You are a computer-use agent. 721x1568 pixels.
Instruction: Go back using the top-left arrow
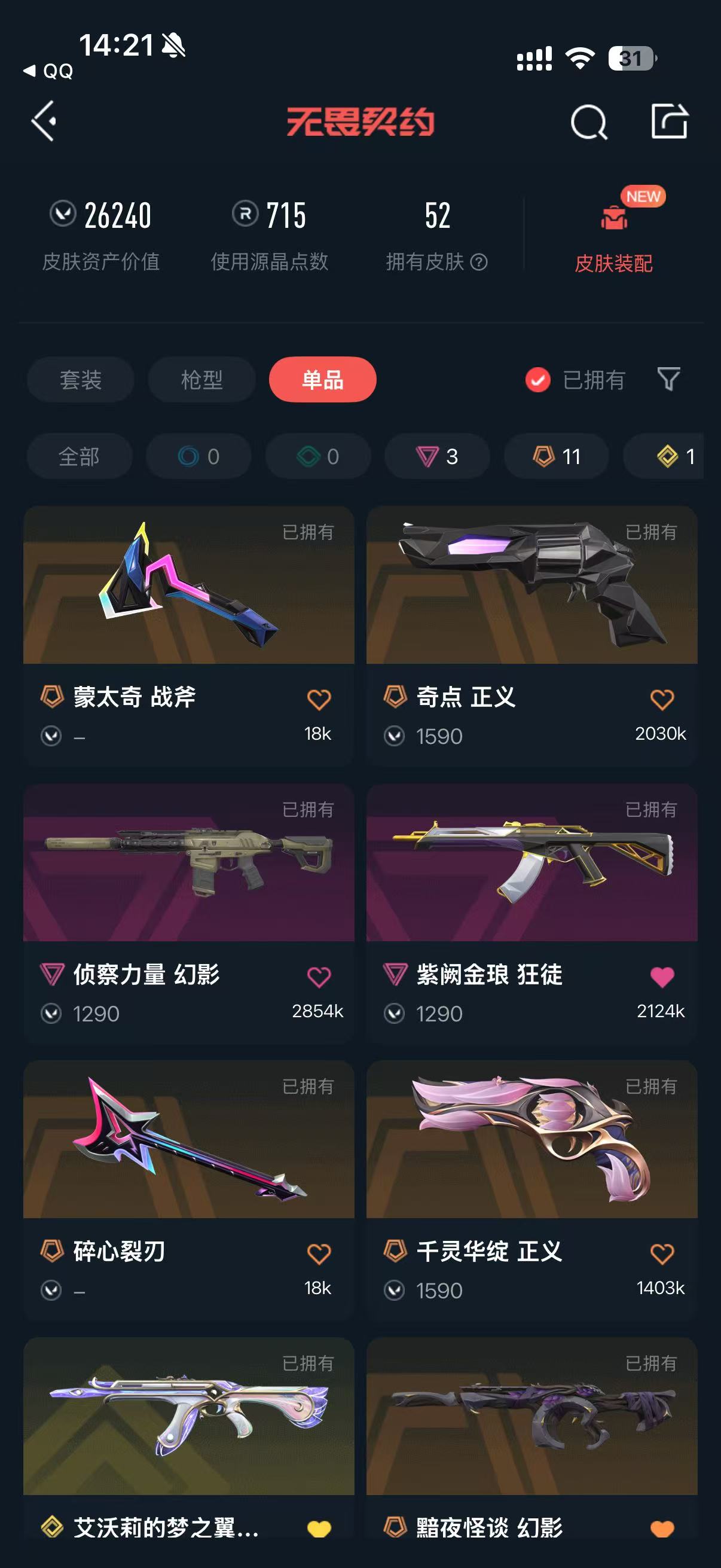(x=44, y=121)
